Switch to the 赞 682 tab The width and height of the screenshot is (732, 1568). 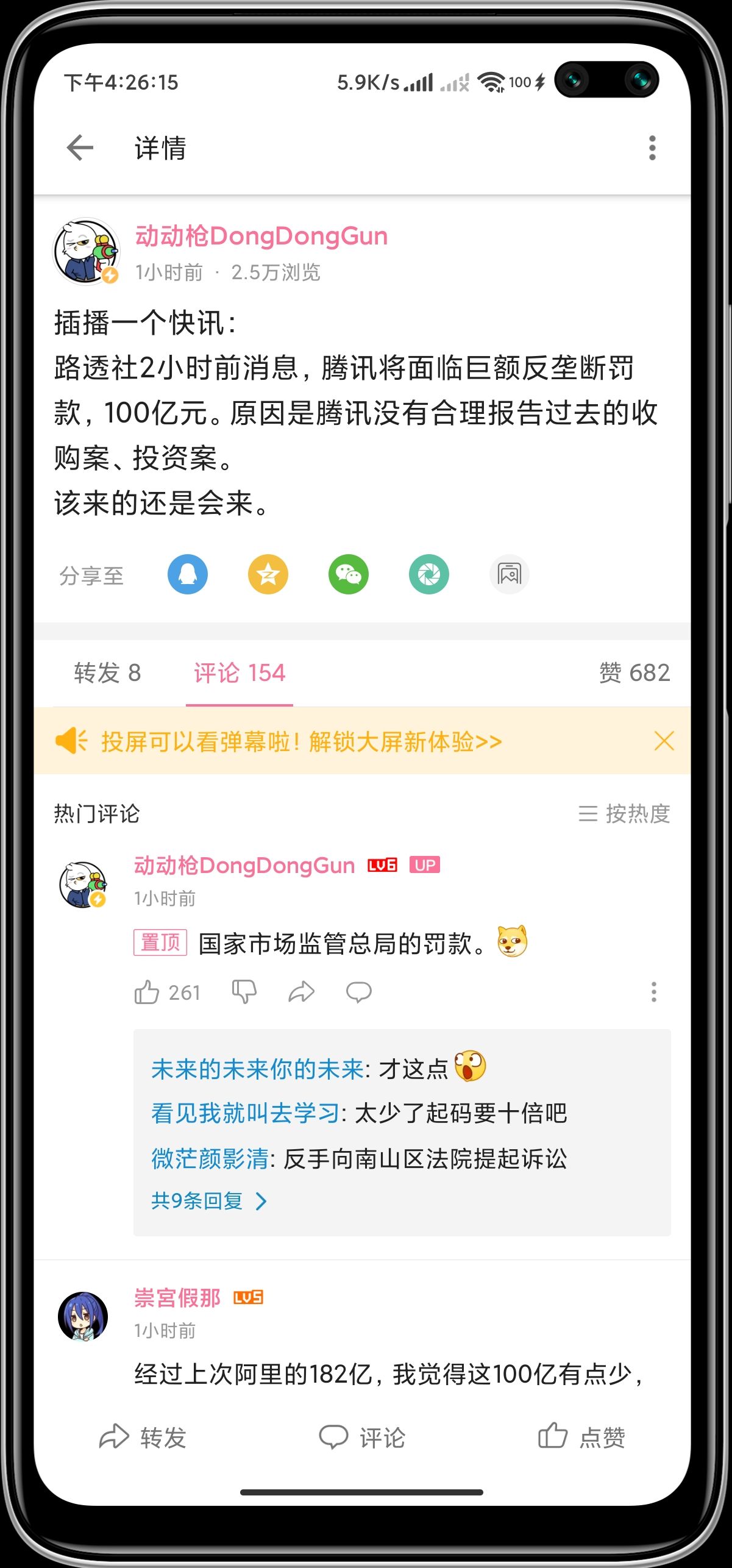tap(634, 673)
